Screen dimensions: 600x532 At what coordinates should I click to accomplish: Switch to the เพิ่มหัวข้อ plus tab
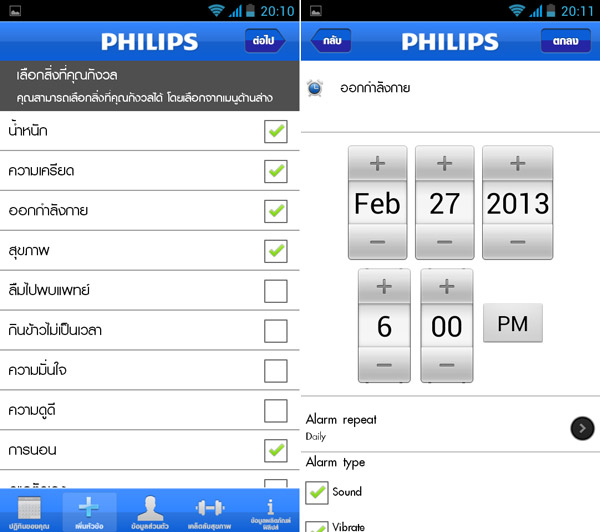[x=89, y=511]
